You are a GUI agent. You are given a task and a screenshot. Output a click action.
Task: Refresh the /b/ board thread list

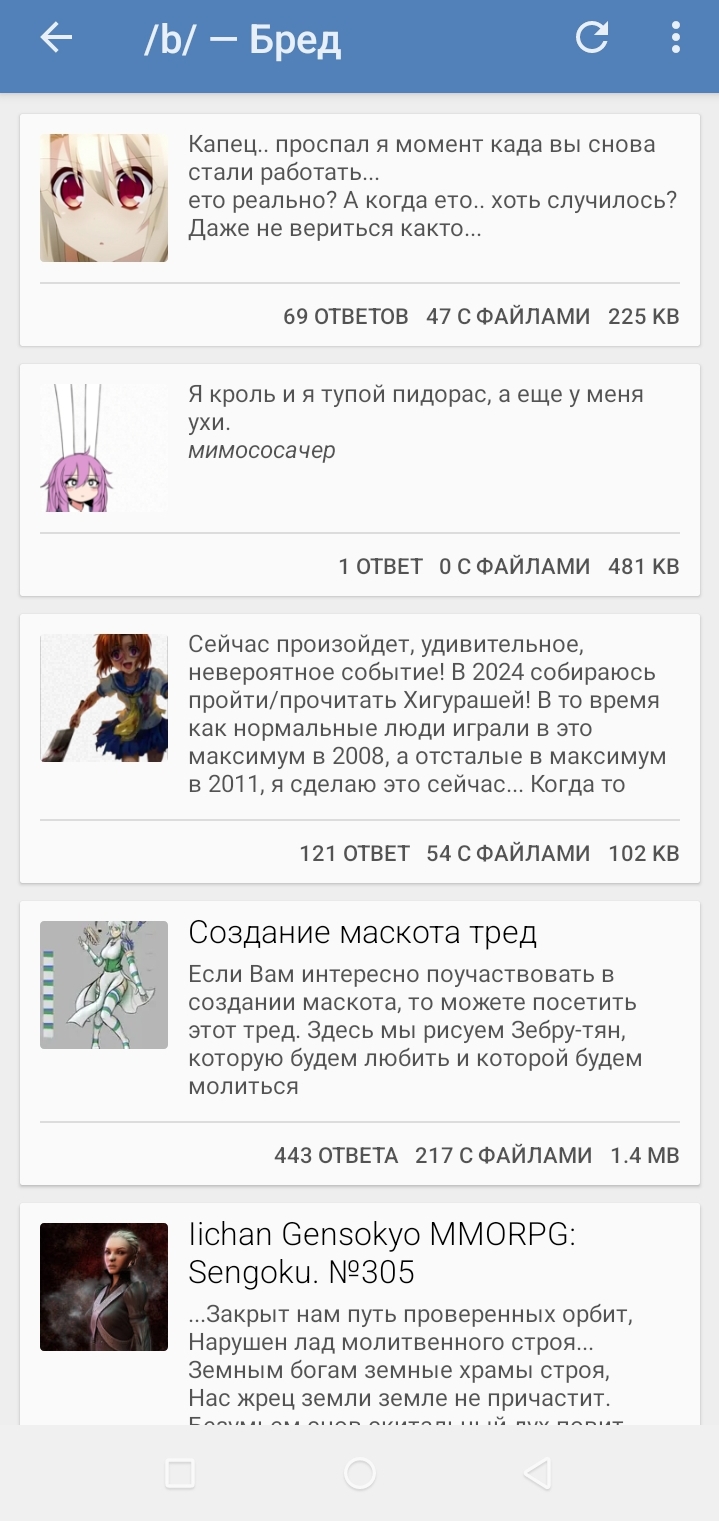[592, 38]
